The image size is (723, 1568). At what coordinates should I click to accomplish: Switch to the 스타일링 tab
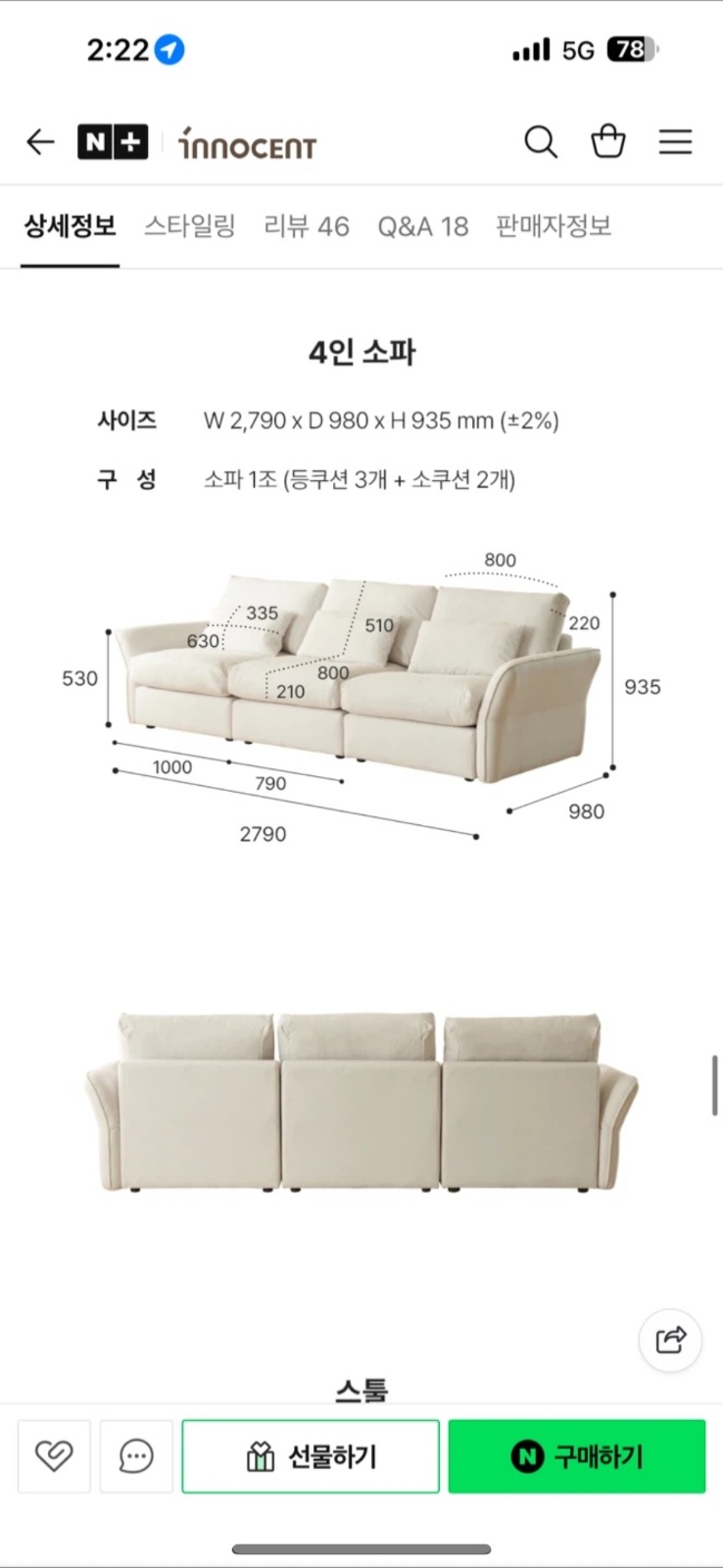pos(190,226)
